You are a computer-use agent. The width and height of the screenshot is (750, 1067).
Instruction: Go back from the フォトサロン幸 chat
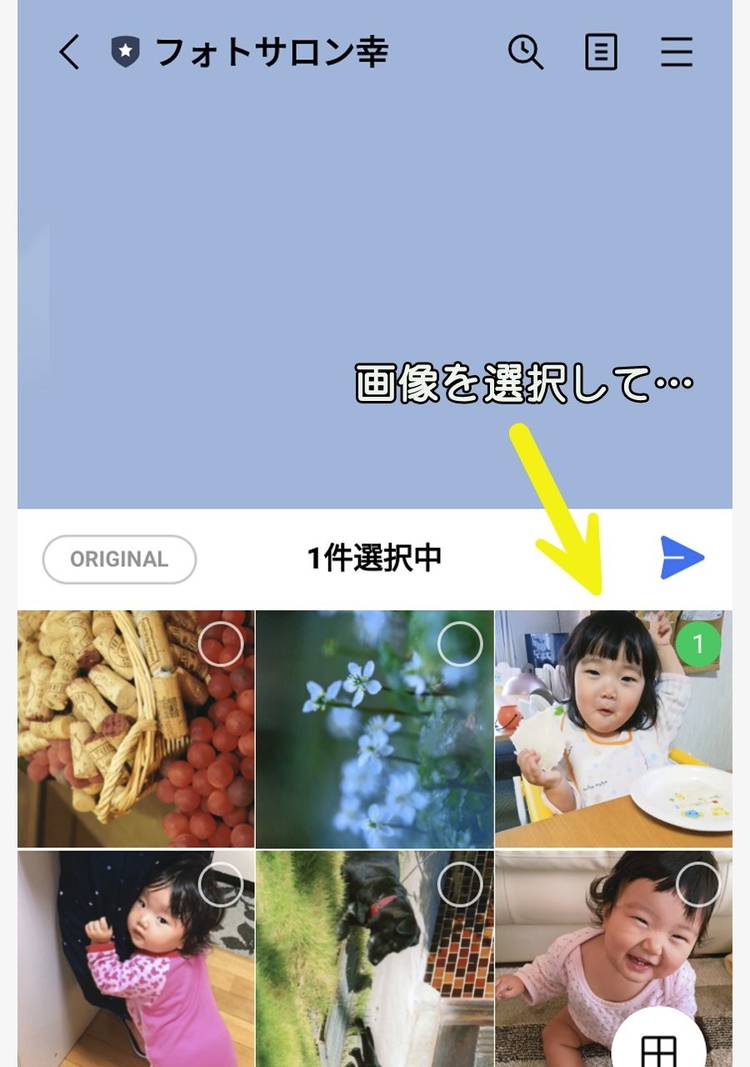pyautogui.click(x=69, y=52)
